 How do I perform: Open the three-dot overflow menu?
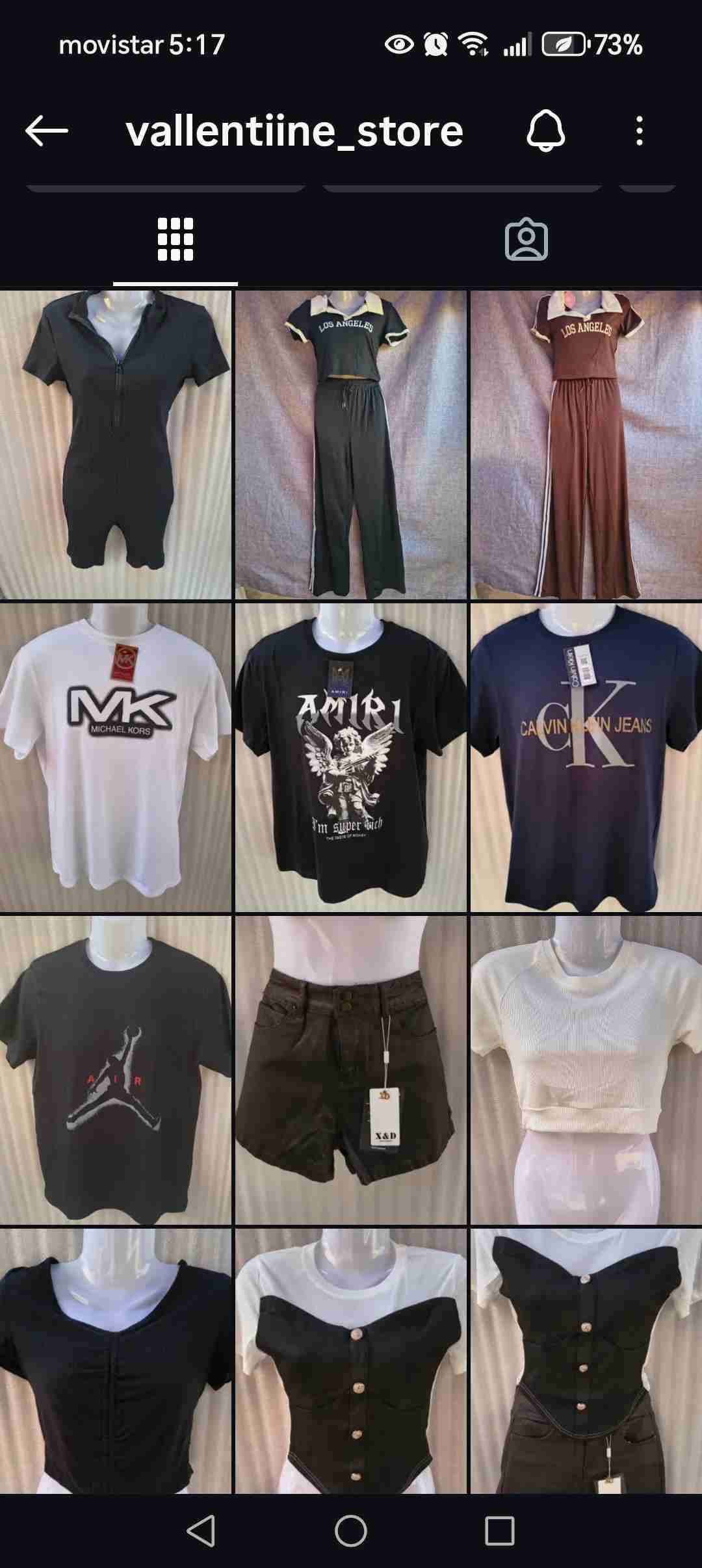click(640, 131)
